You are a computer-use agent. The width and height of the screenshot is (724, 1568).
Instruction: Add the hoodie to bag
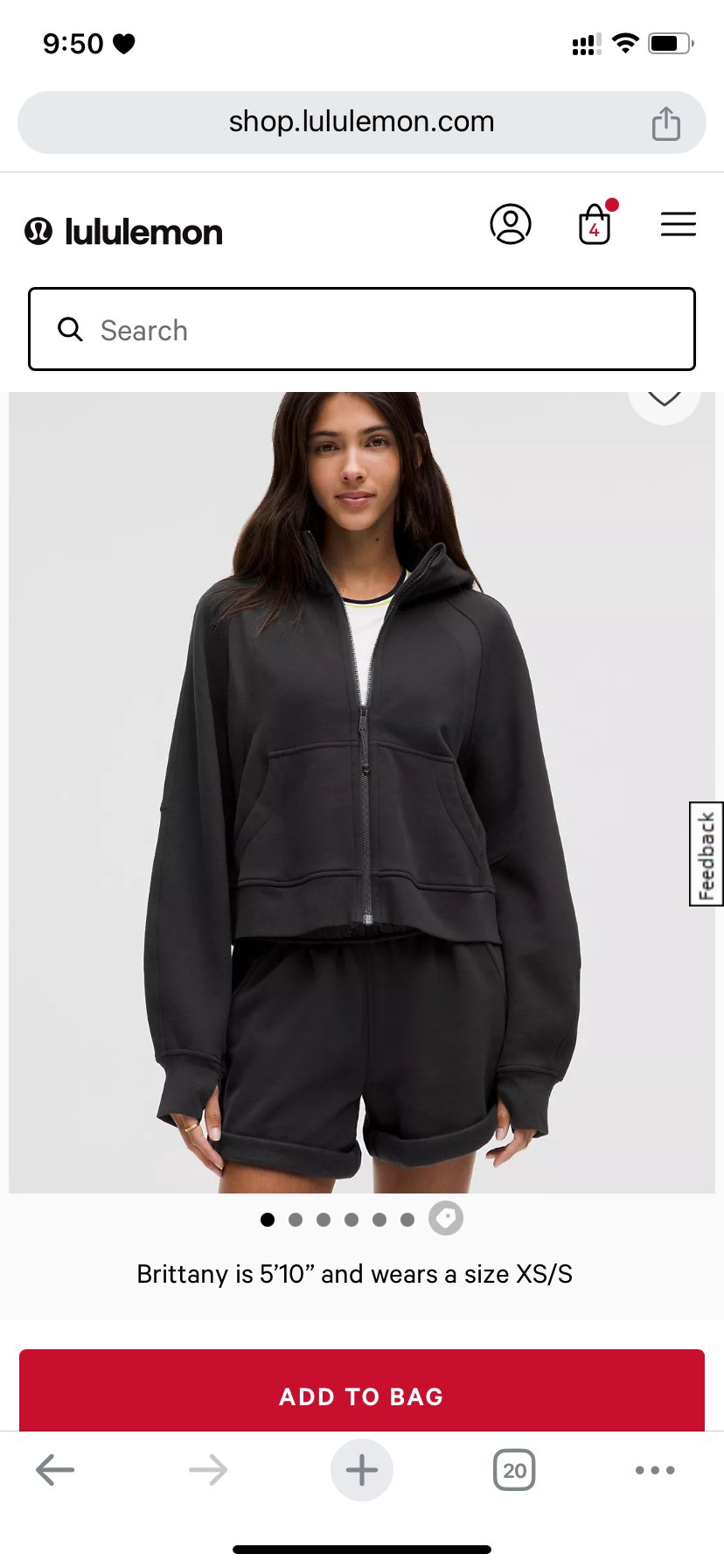click(x=362, y=1391)
